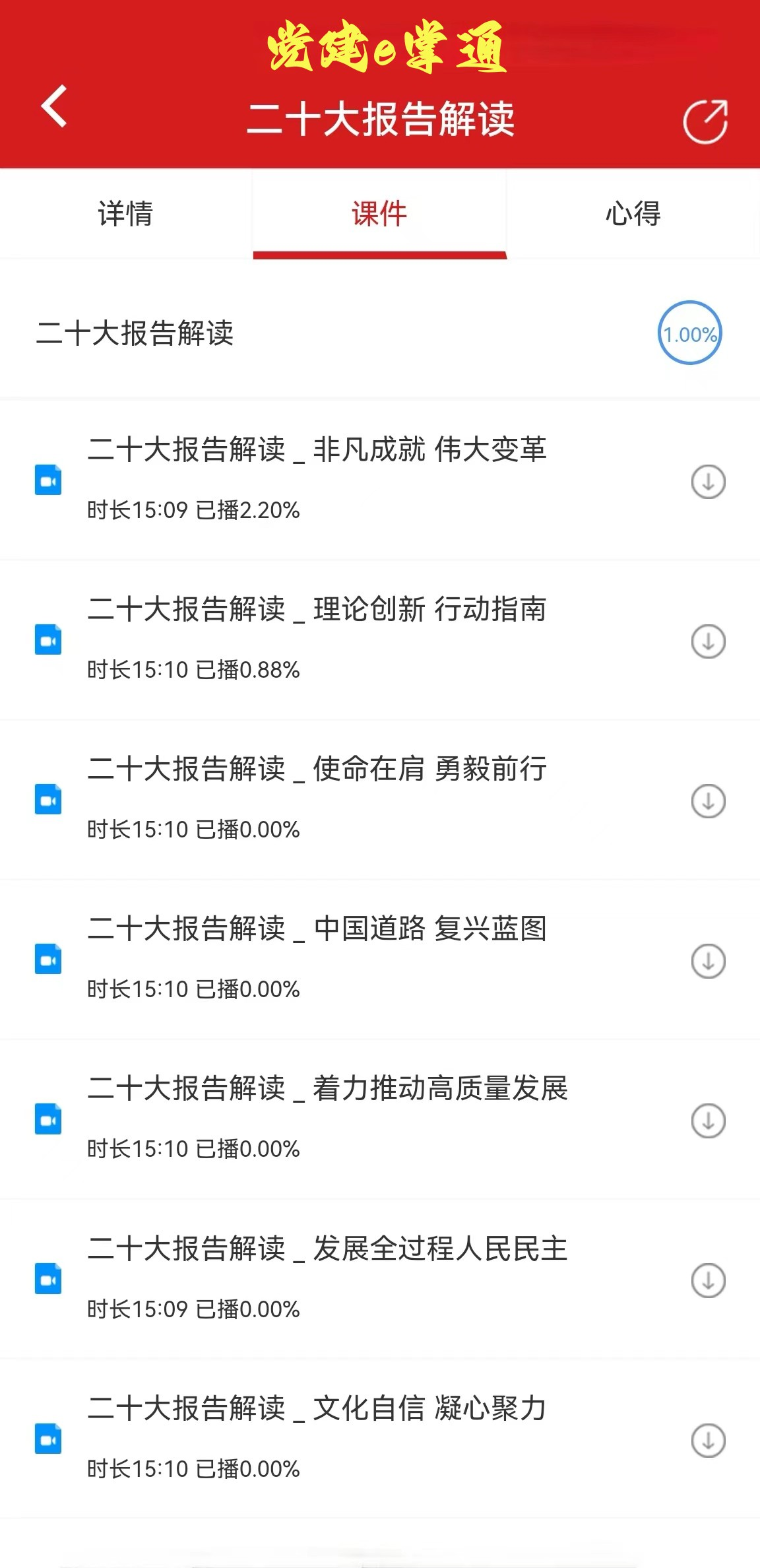Play the 中国道路 复兴蓝图 video
Screen dimensions: 760x1568
click(380, 960)
